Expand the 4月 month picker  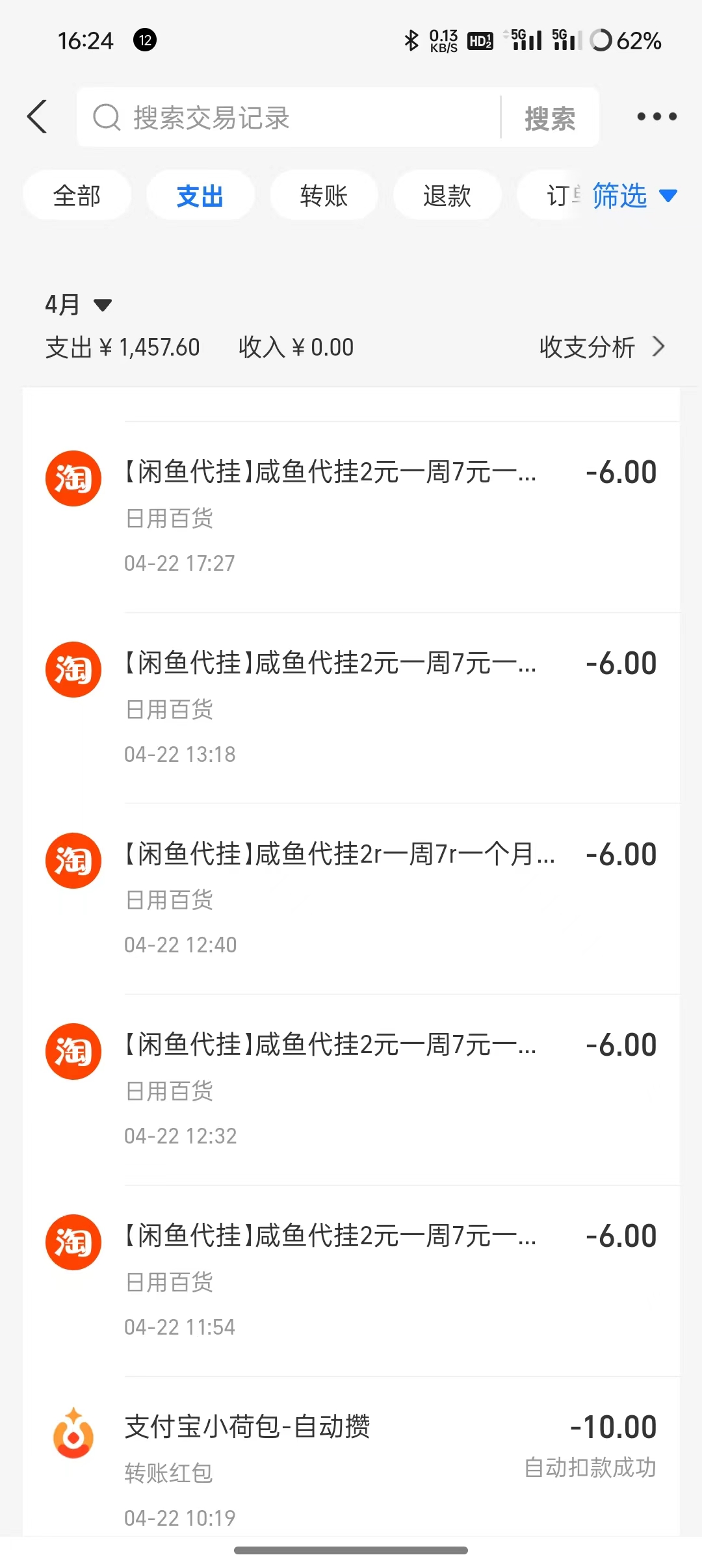[78, 304]
